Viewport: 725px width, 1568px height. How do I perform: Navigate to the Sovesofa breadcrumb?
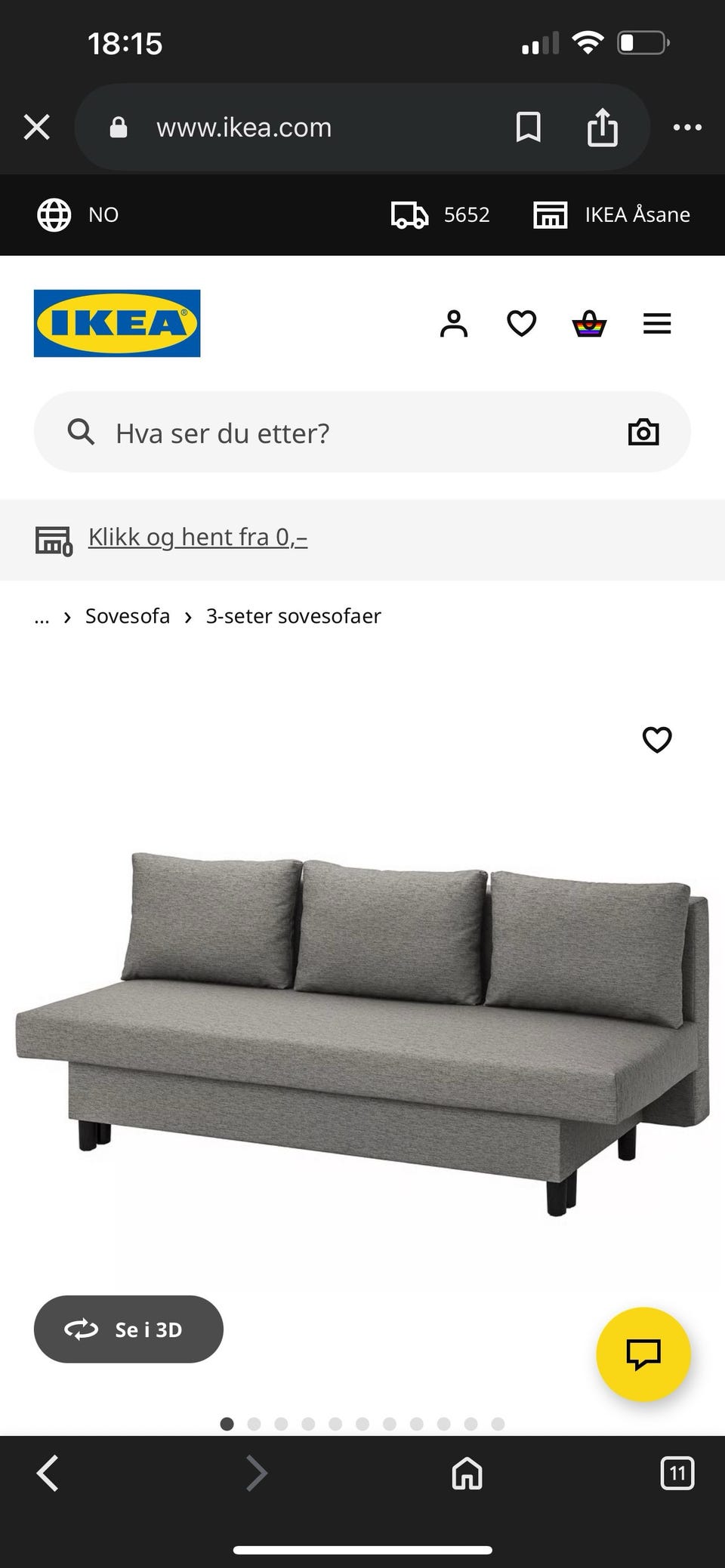tap(127, 616)
